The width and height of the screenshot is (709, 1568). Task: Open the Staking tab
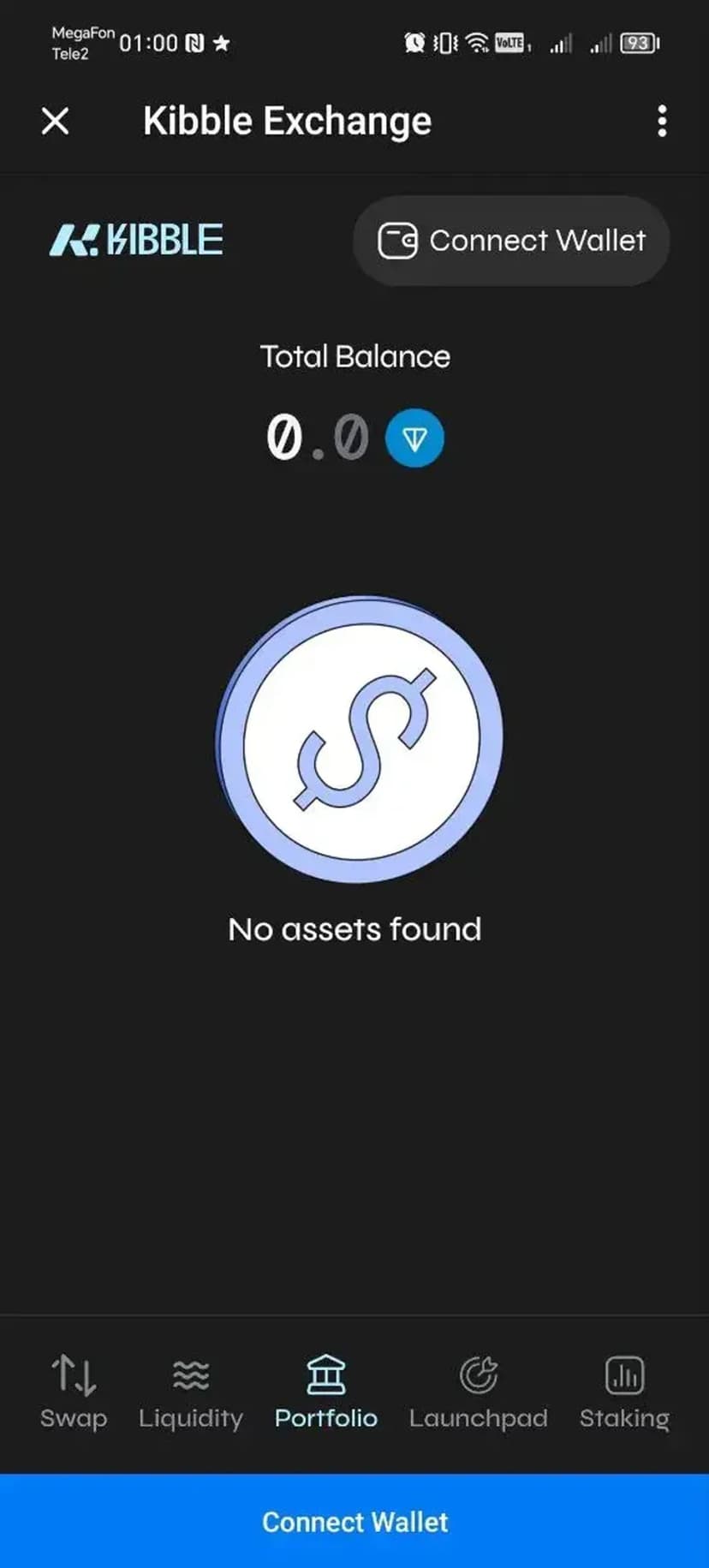[624, 1392]
